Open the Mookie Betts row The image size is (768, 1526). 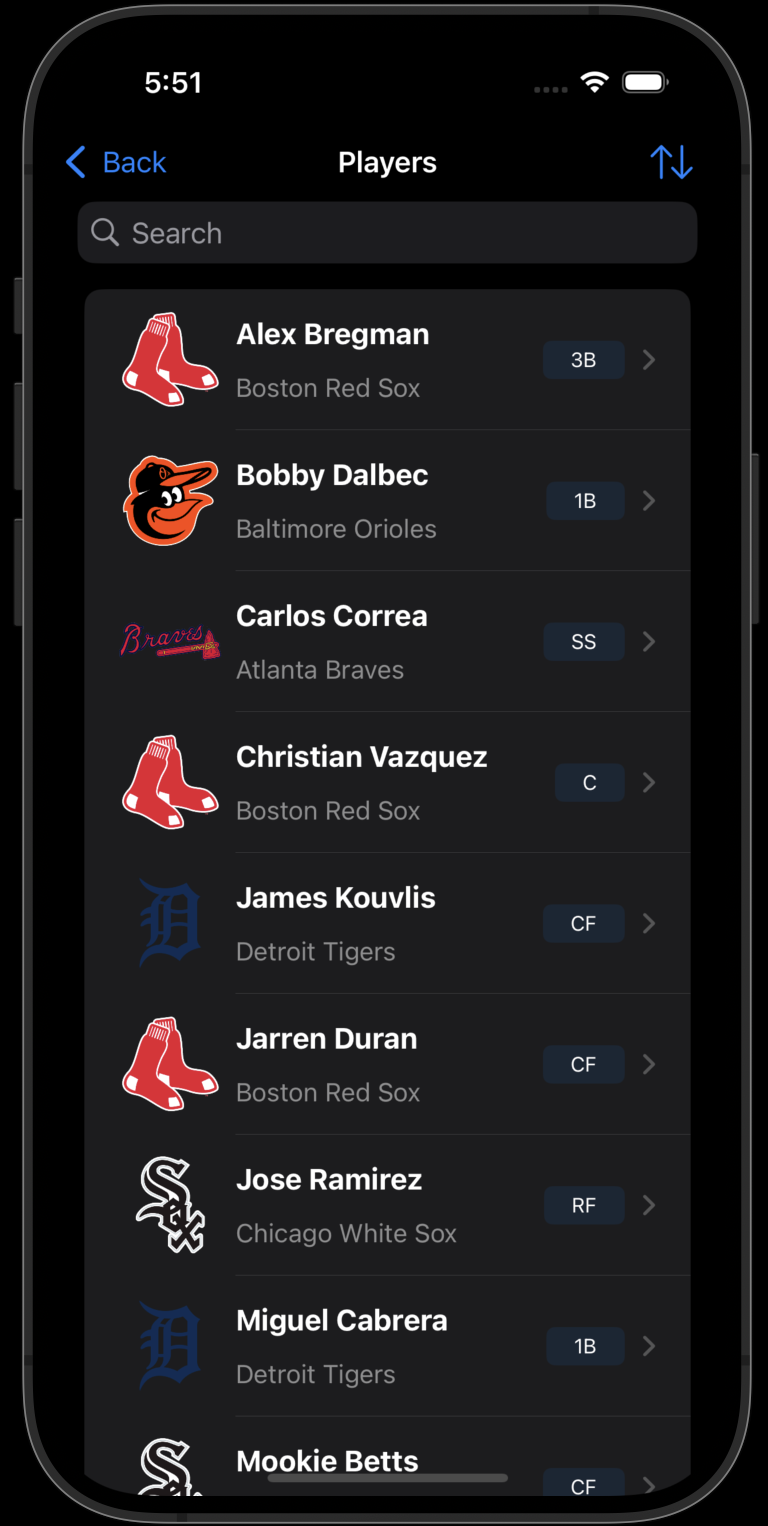[387, 1462]
